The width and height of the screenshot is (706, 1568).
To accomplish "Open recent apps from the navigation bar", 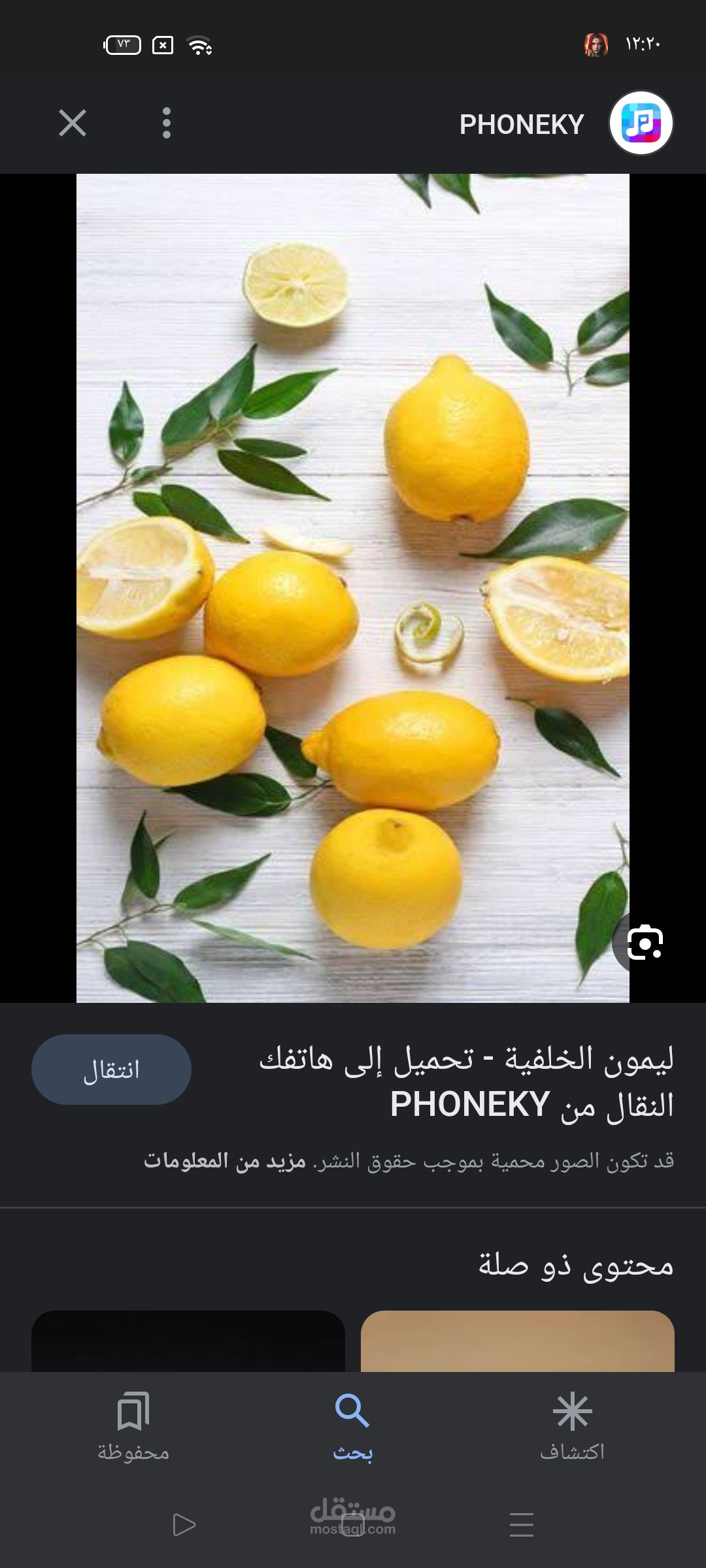I will point(521,1524).
